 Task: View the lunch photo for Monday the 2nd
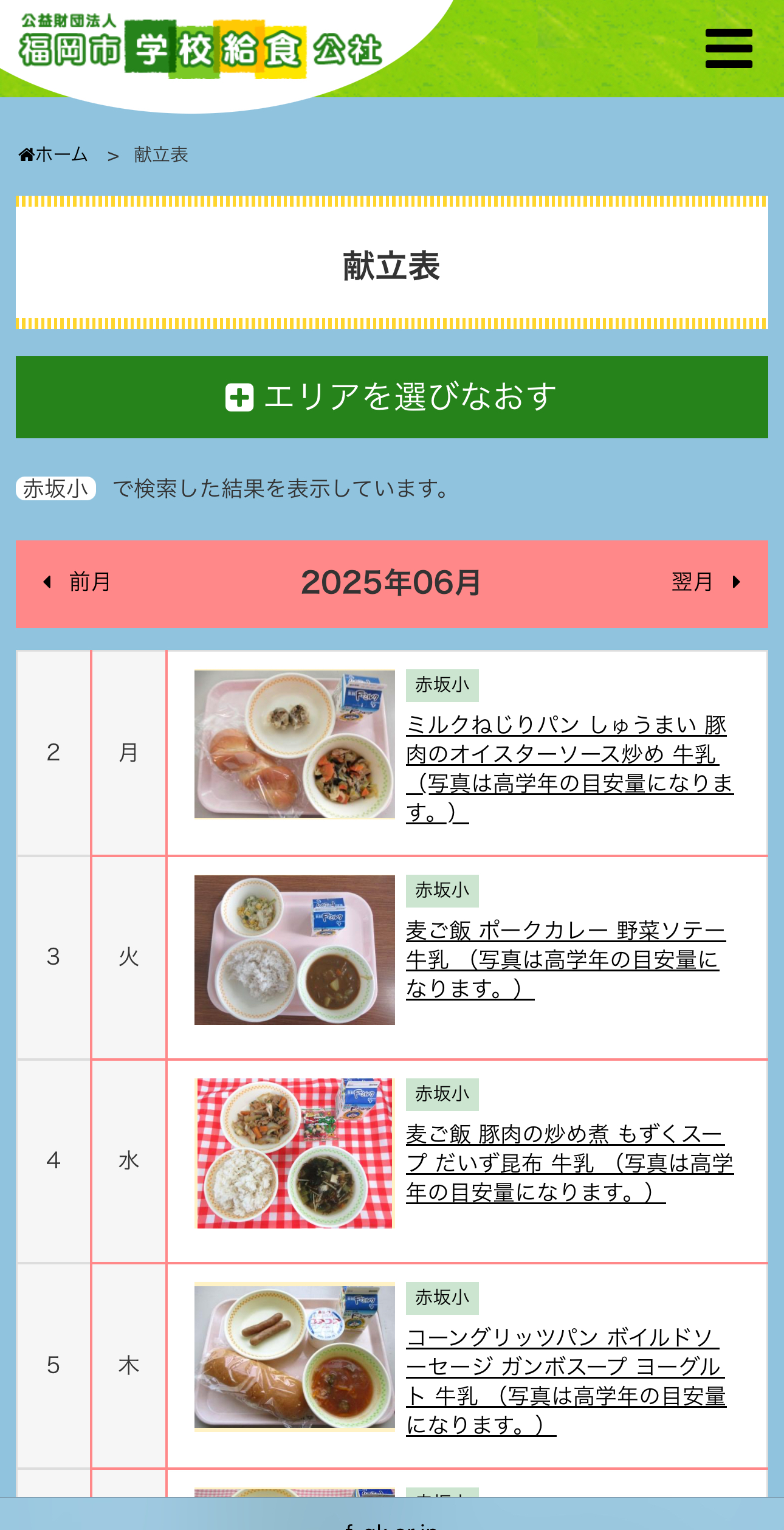tap(295, 744)
